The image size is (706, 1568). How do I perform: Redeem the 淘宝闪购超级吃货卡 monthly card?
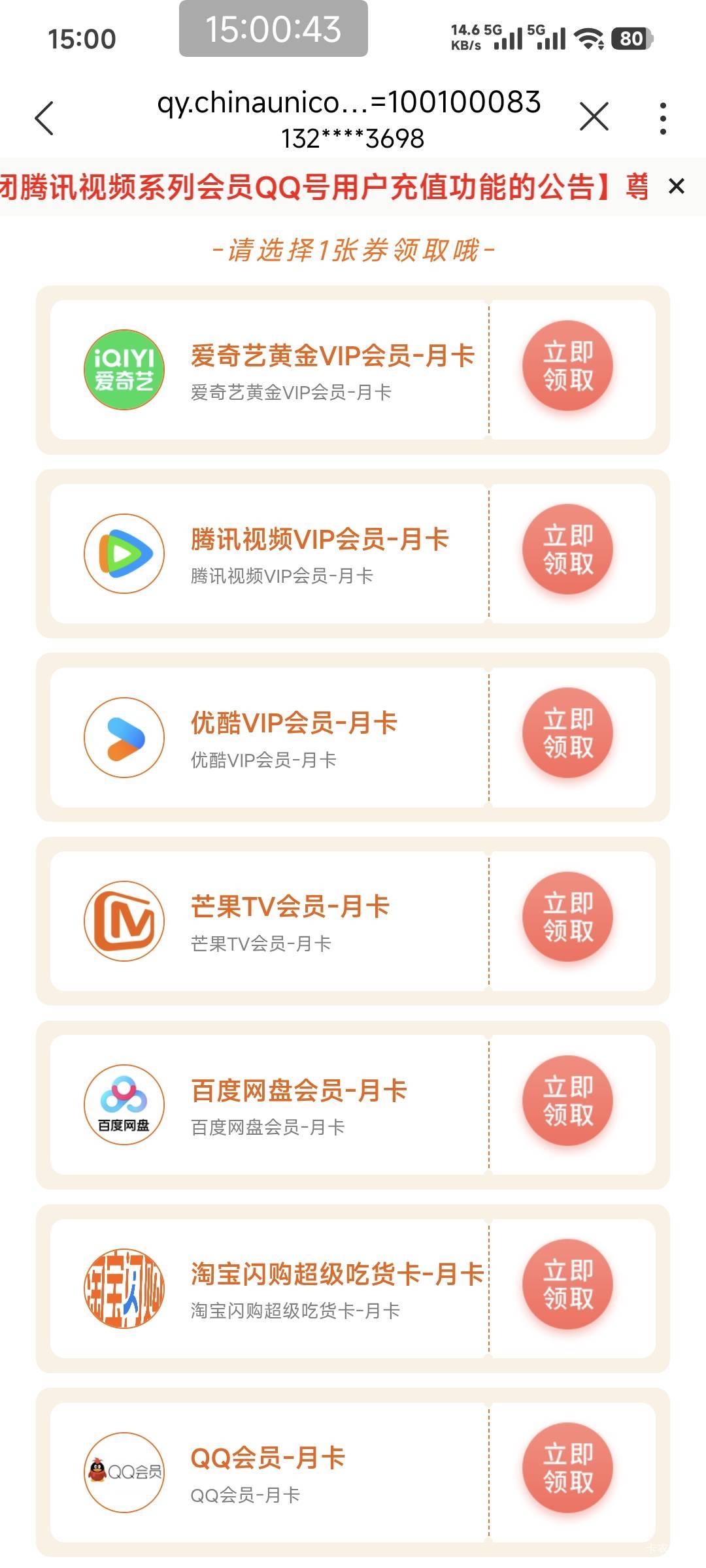coord(567,1284)
